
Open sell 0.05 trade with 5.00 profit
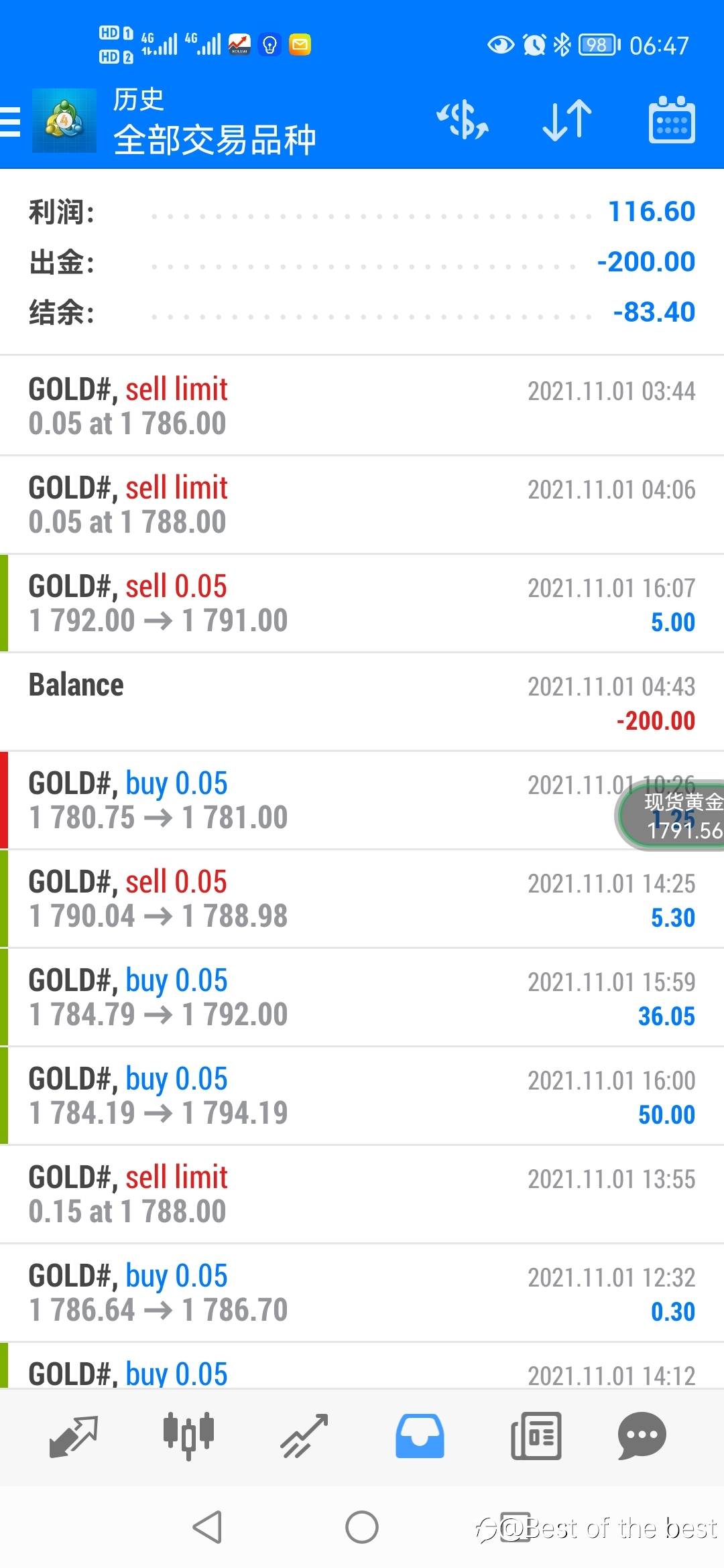(362, 604)
